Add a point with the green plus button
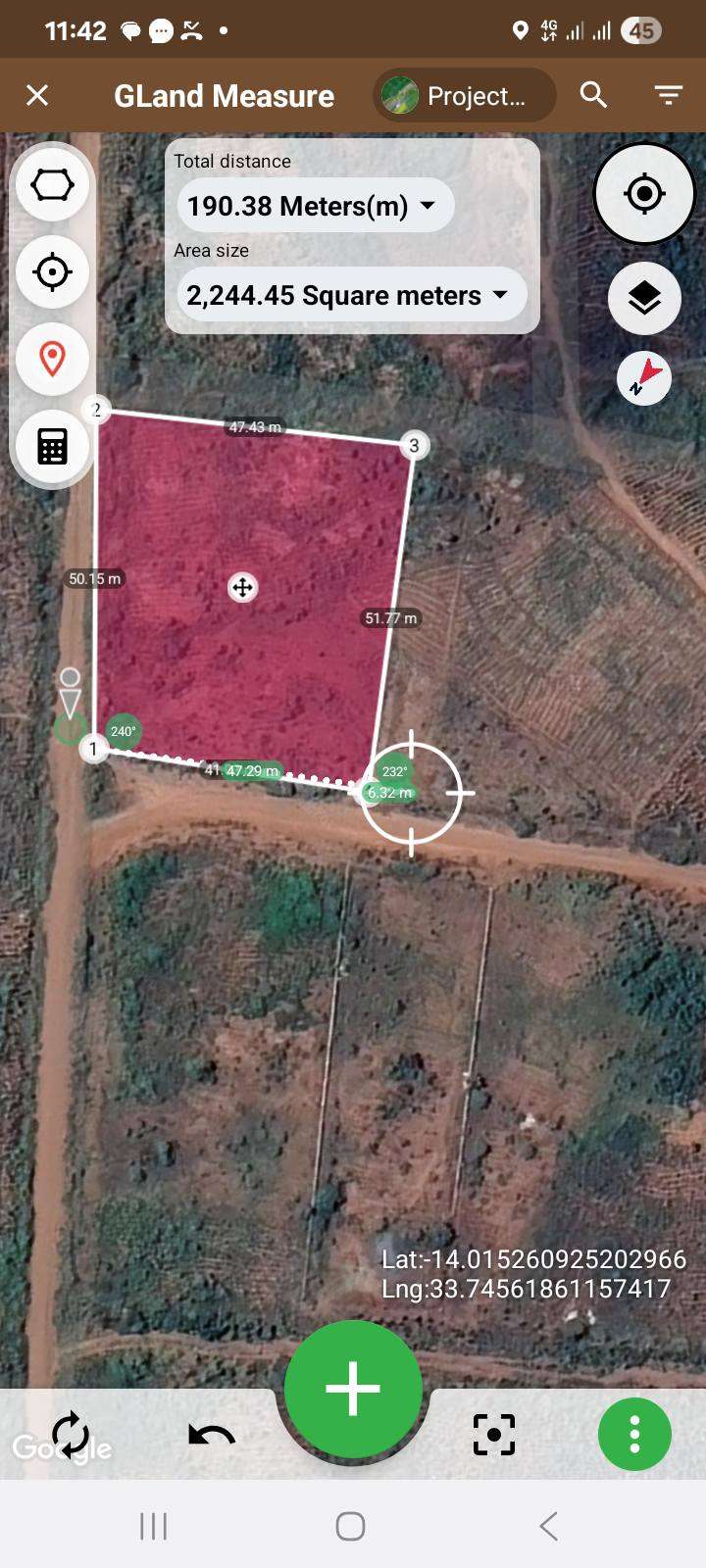The width and height of the screenshot is (706, 1568). tap(353, 1389)
